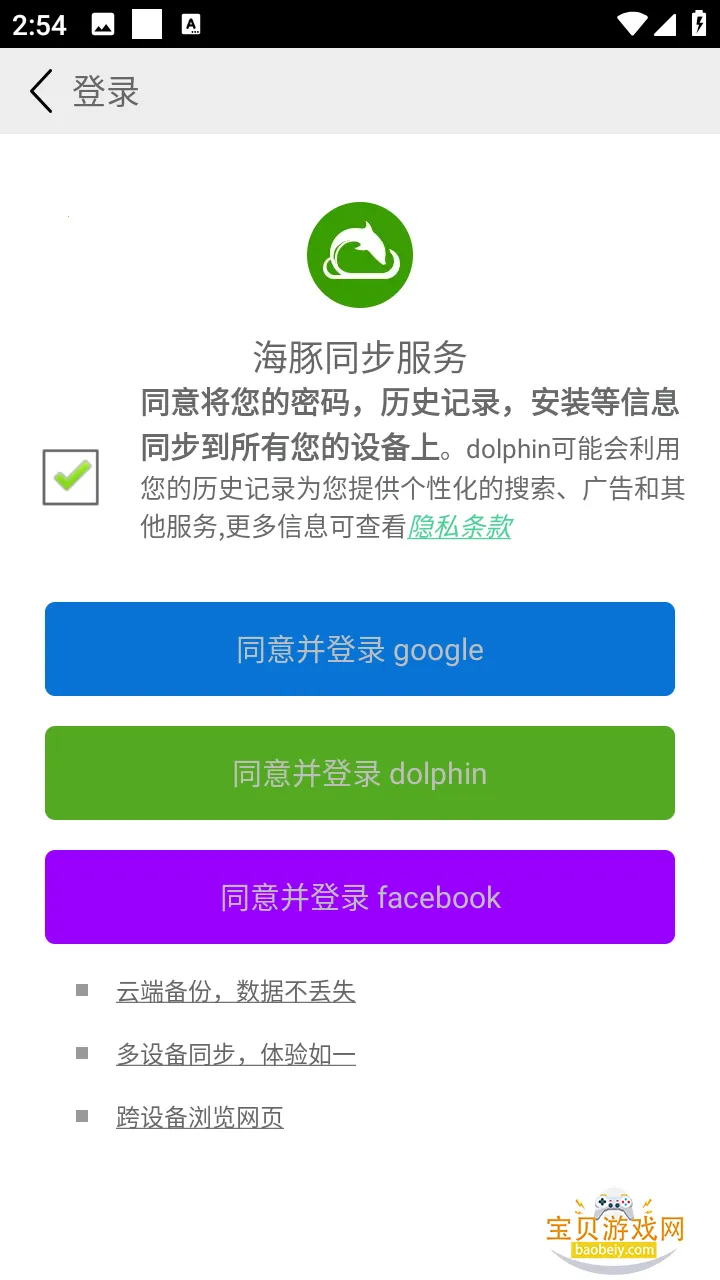Tap the green Dolphin cloud logo
720x1280 pixels.
pyautogui.click(x=360, y=254)
